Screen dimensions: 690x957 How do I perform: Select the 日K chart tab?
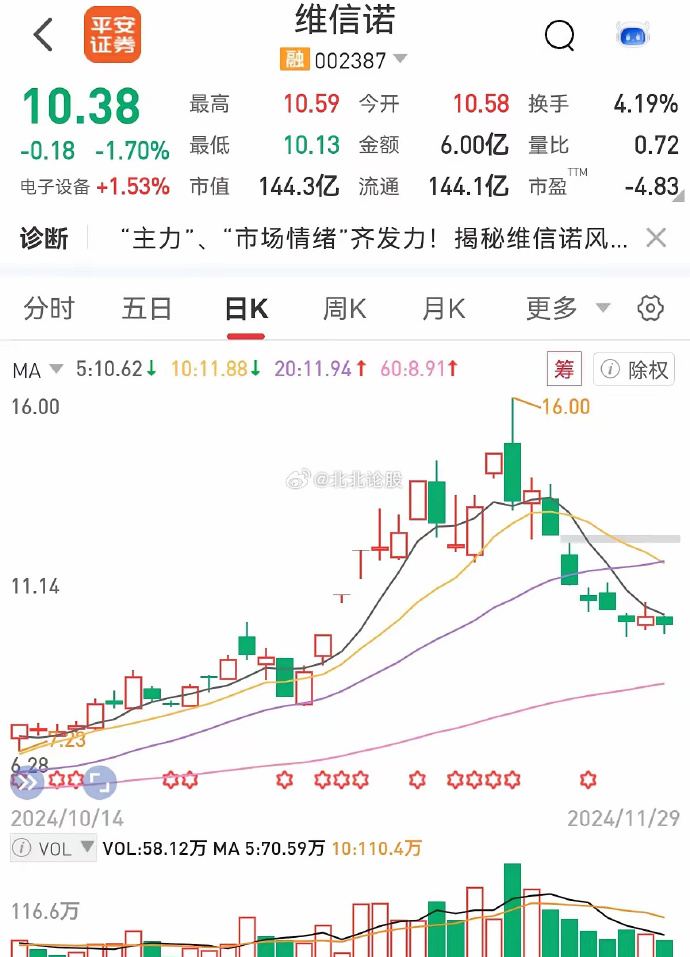pyautogui.click(x=246, y=309)
